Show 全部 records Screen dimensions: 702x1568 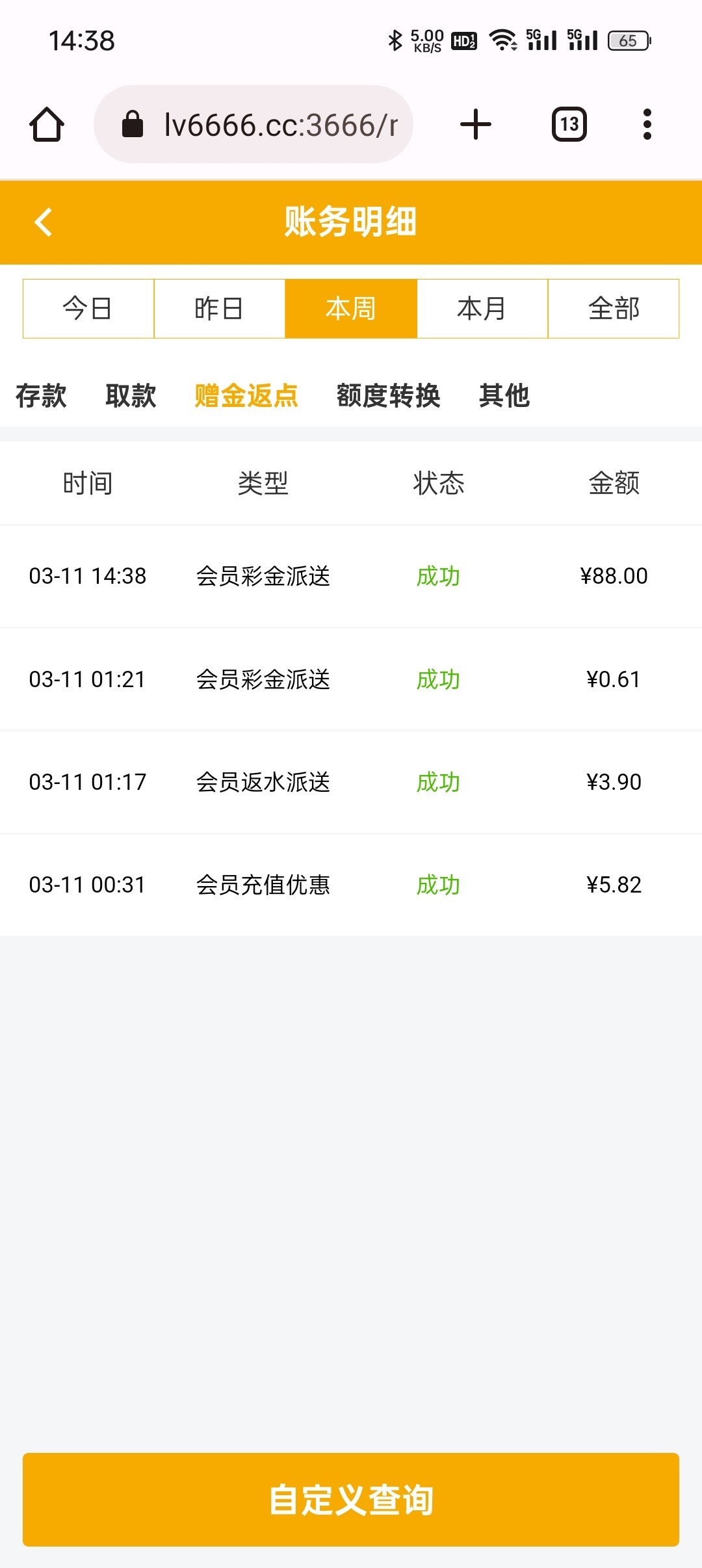(x=614, y=309)
